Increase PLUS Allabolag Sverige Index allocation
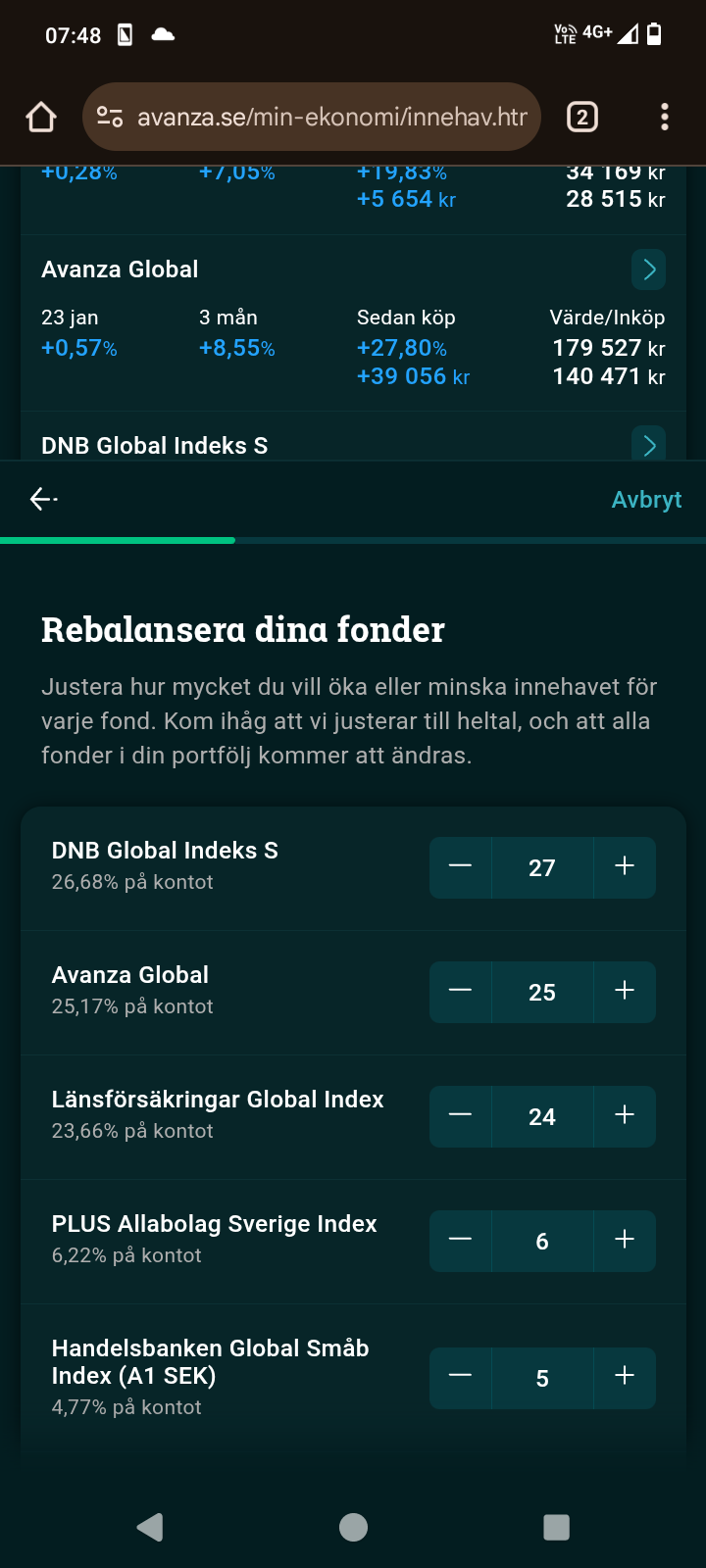The image size is (706, 1568). click(x=625, y=1240)
